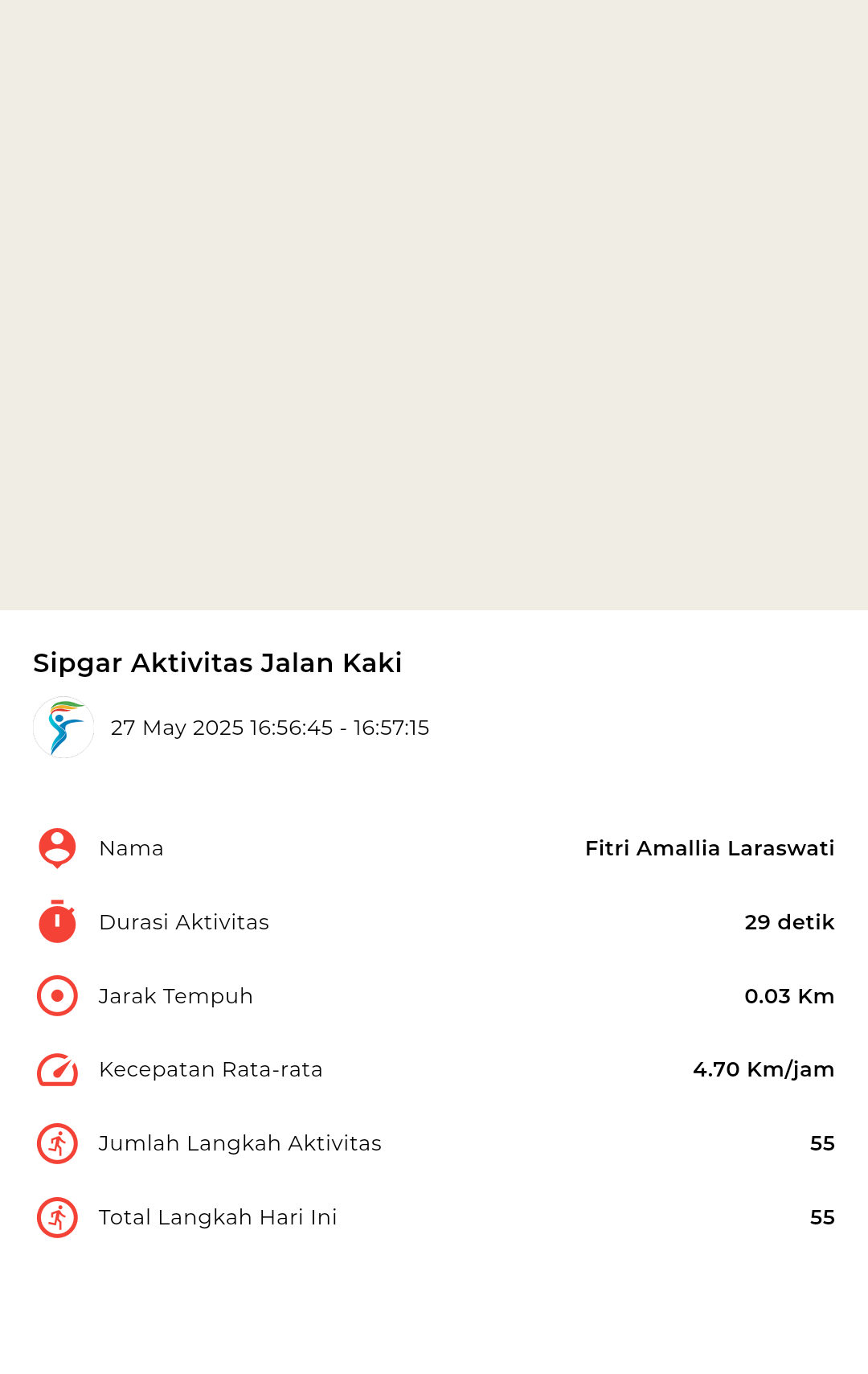Select the speedometer Kecepatan Rata-rata icon

pyautogui.click(x=56, y=1069)
